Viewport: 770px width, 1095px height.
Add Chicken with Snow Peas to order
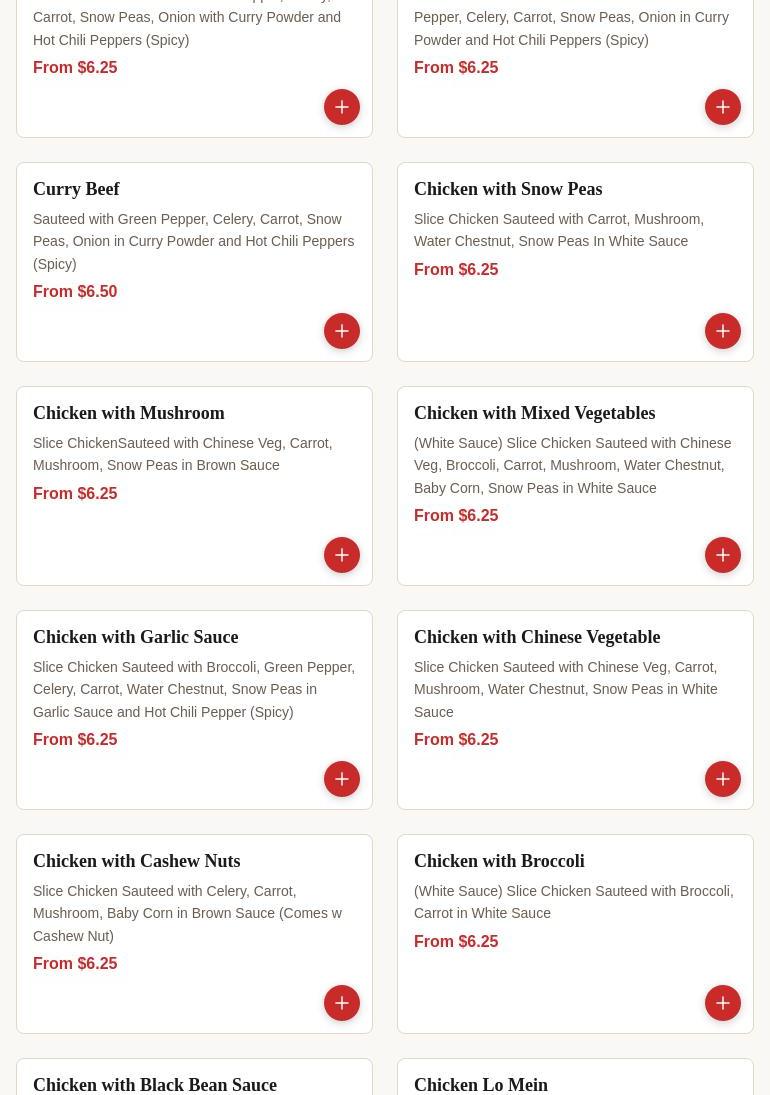pyautogui.click(x=723, y=331)
